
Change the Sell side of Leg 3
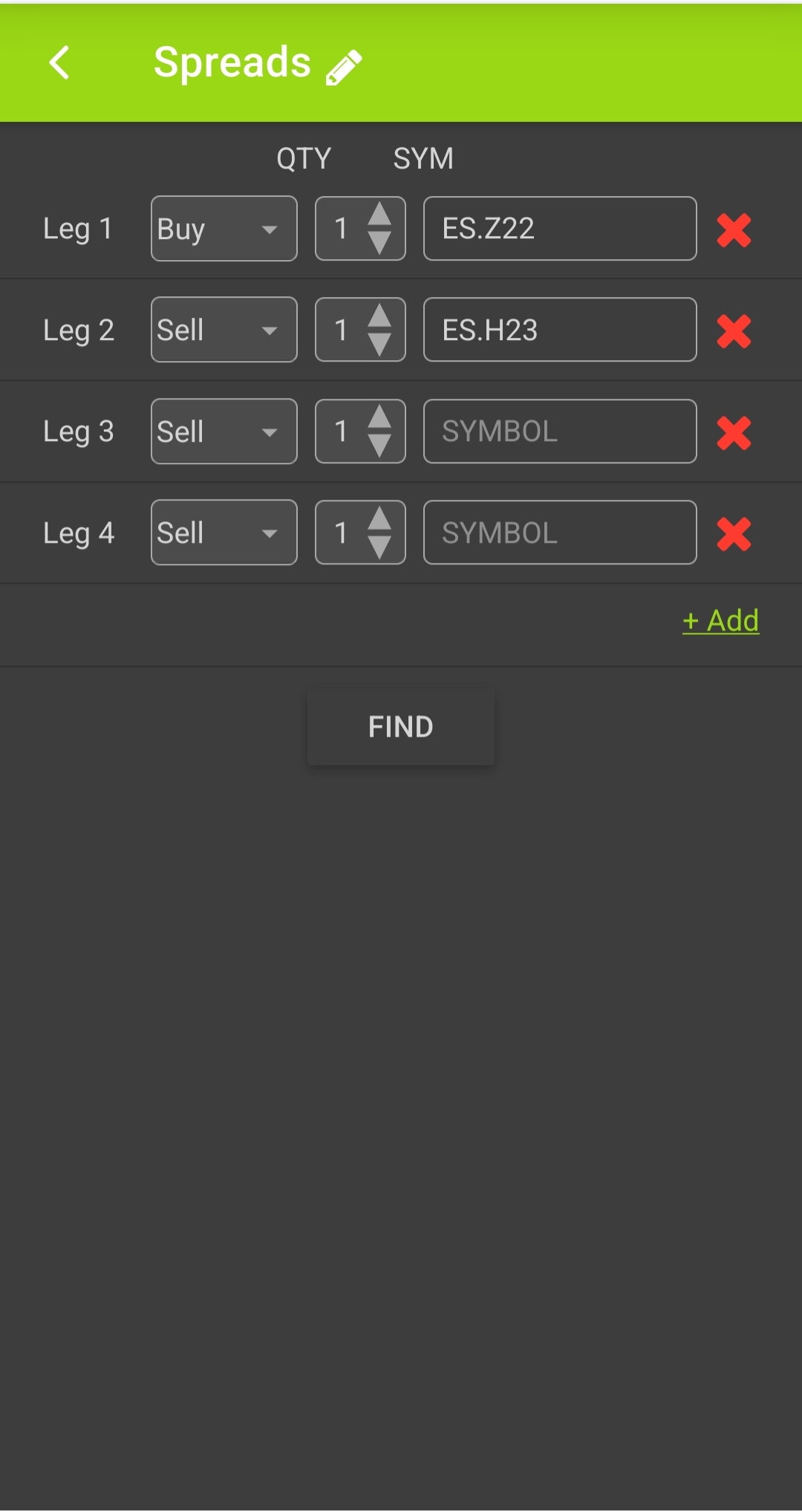coord(224,431)
